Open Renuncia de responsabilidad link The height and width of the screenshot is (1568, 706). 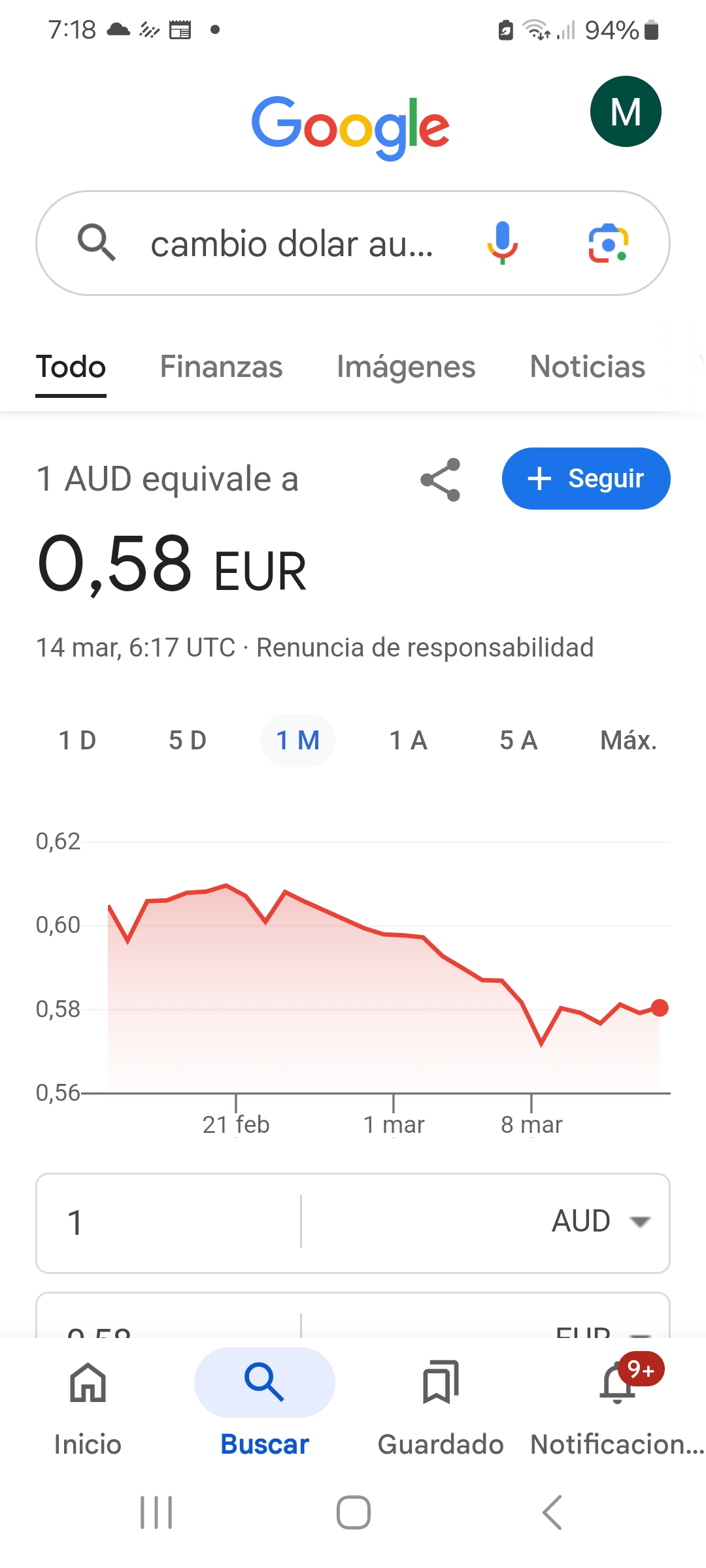pos(425,647)
